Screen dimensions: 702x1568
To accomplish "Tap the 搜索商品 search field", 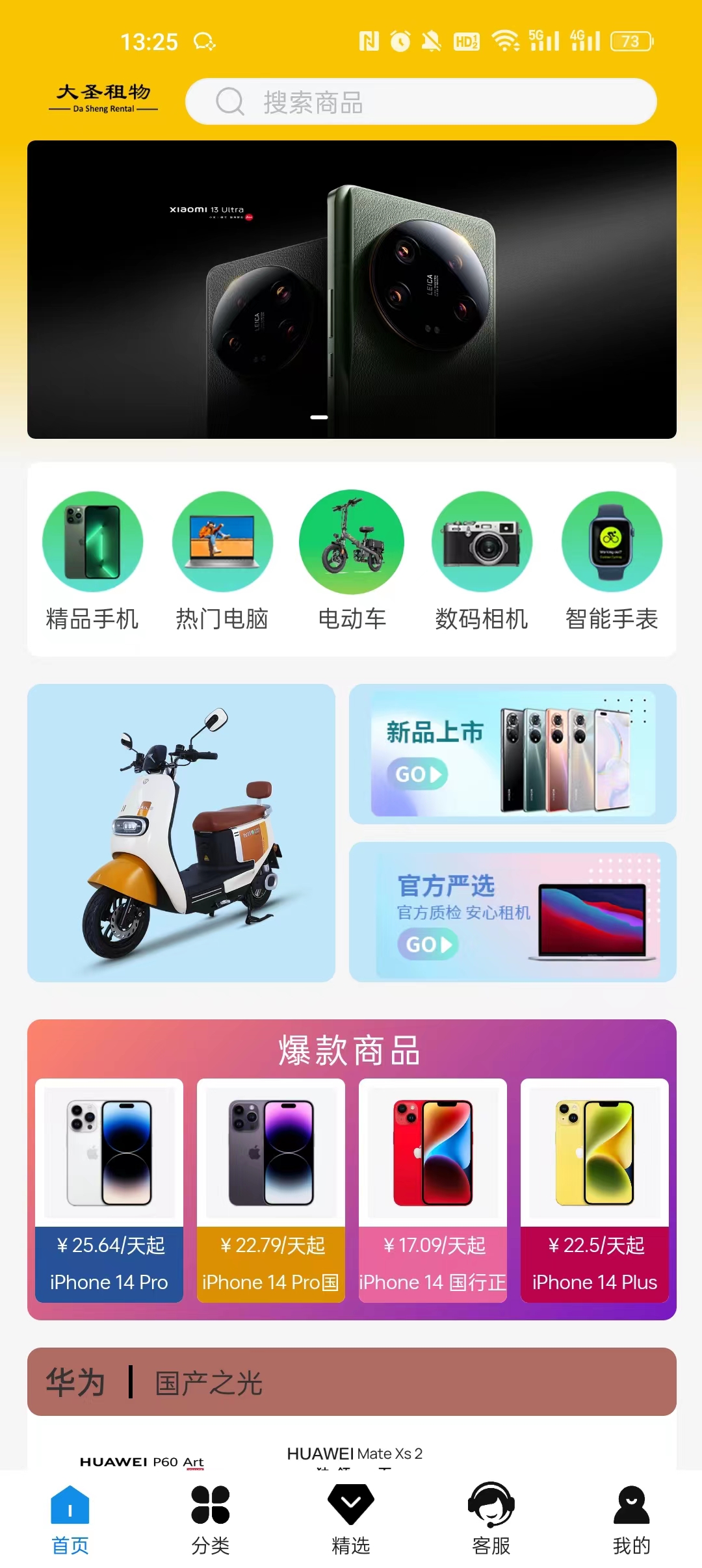I will 421,102.
